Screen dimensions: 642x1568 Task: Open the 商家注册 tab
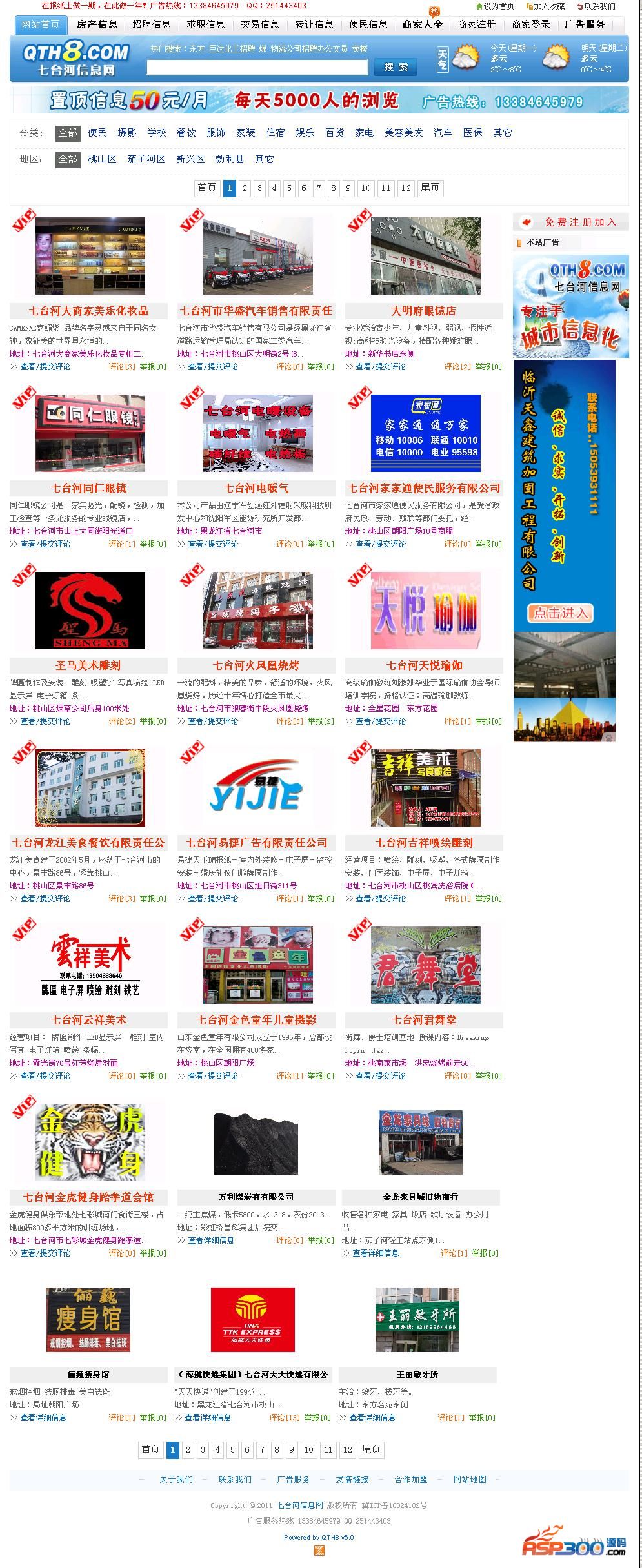476,24
